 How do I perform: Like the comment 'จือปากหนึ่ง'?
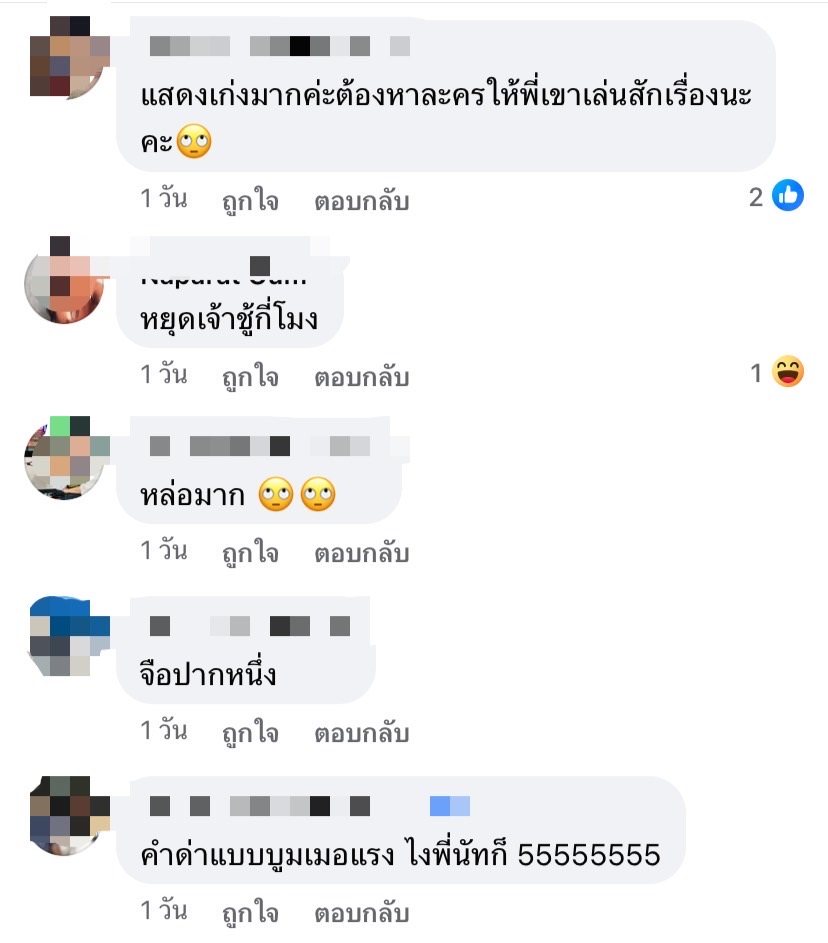coord(250,733)
